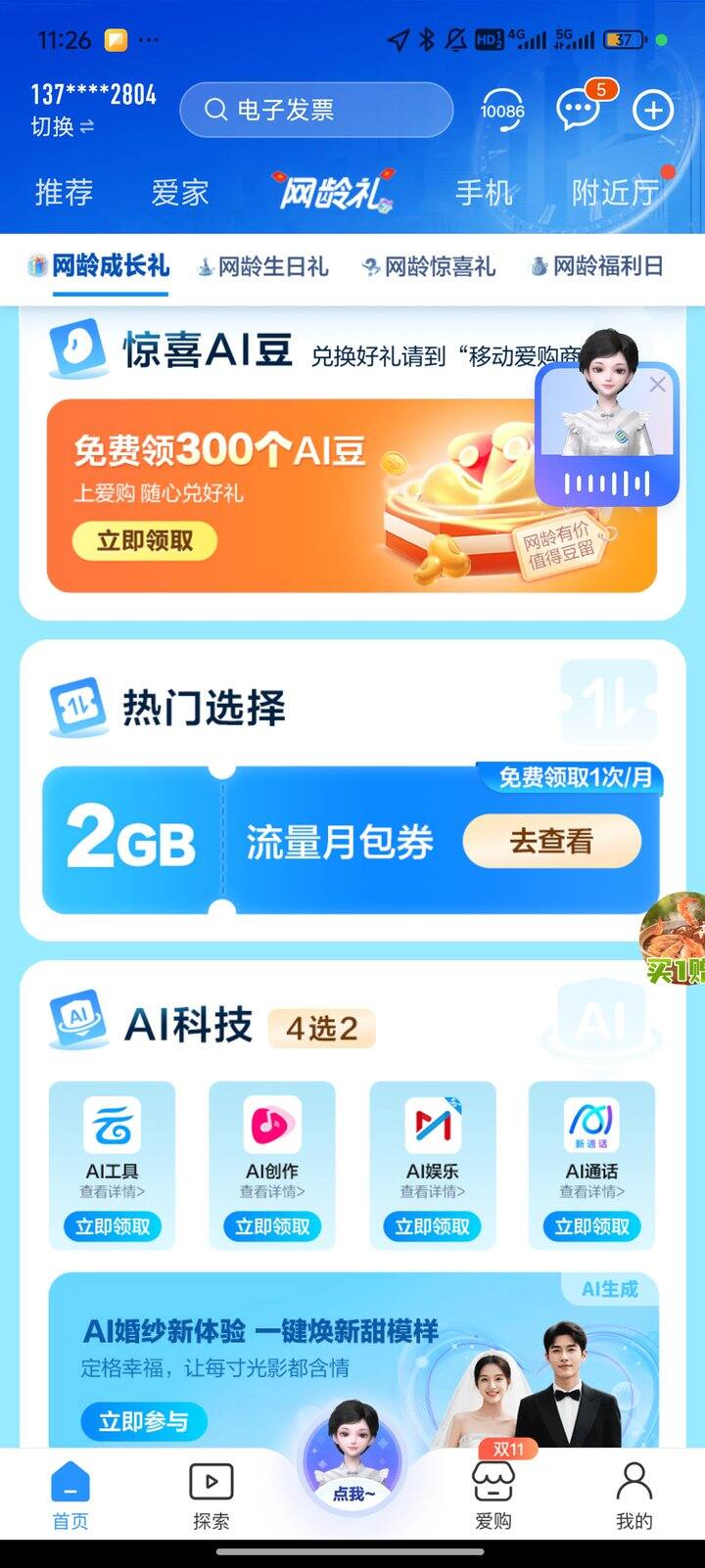
Task: Go to the 我的 tab
Action: coord(634,1495)
